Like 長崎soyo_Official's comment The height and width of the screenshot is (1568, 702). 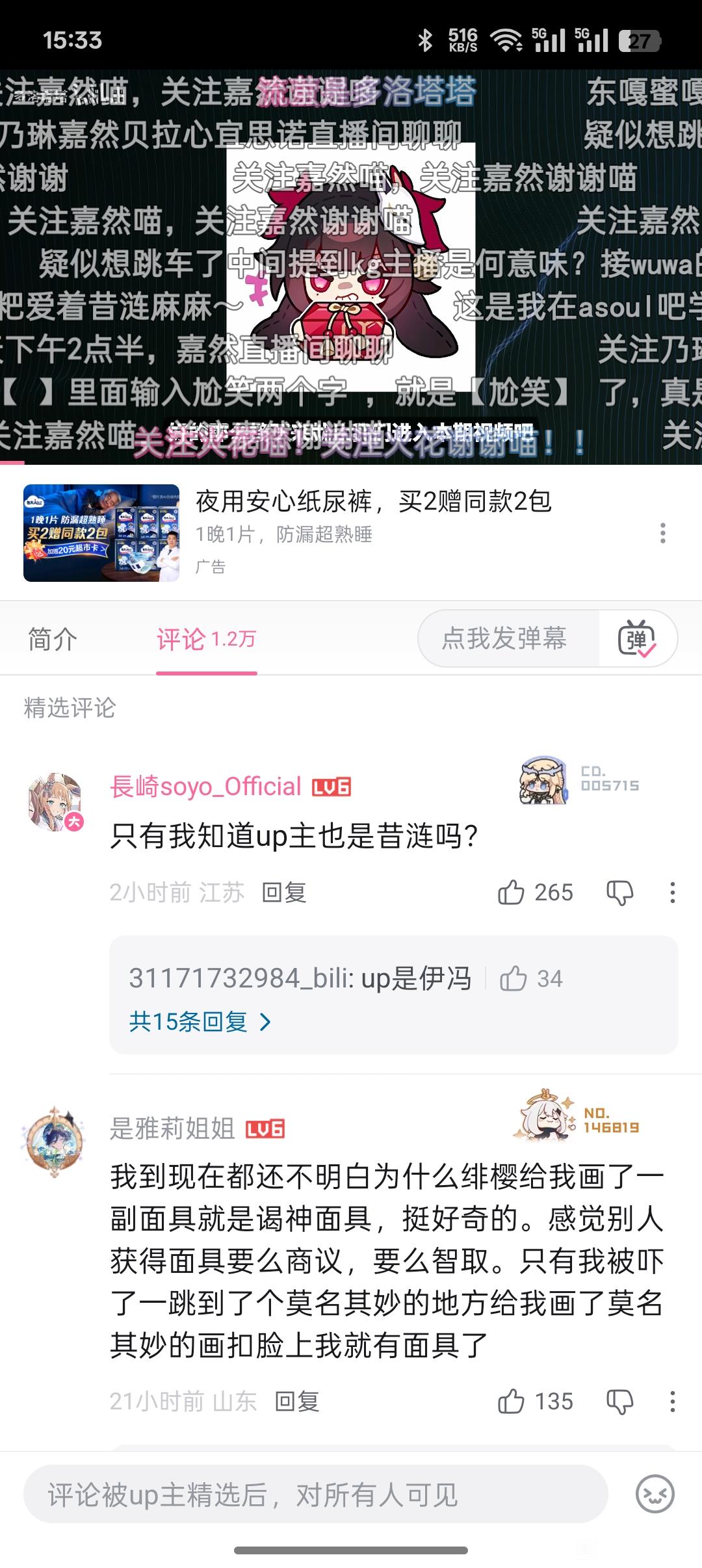(x=512, y=893)
